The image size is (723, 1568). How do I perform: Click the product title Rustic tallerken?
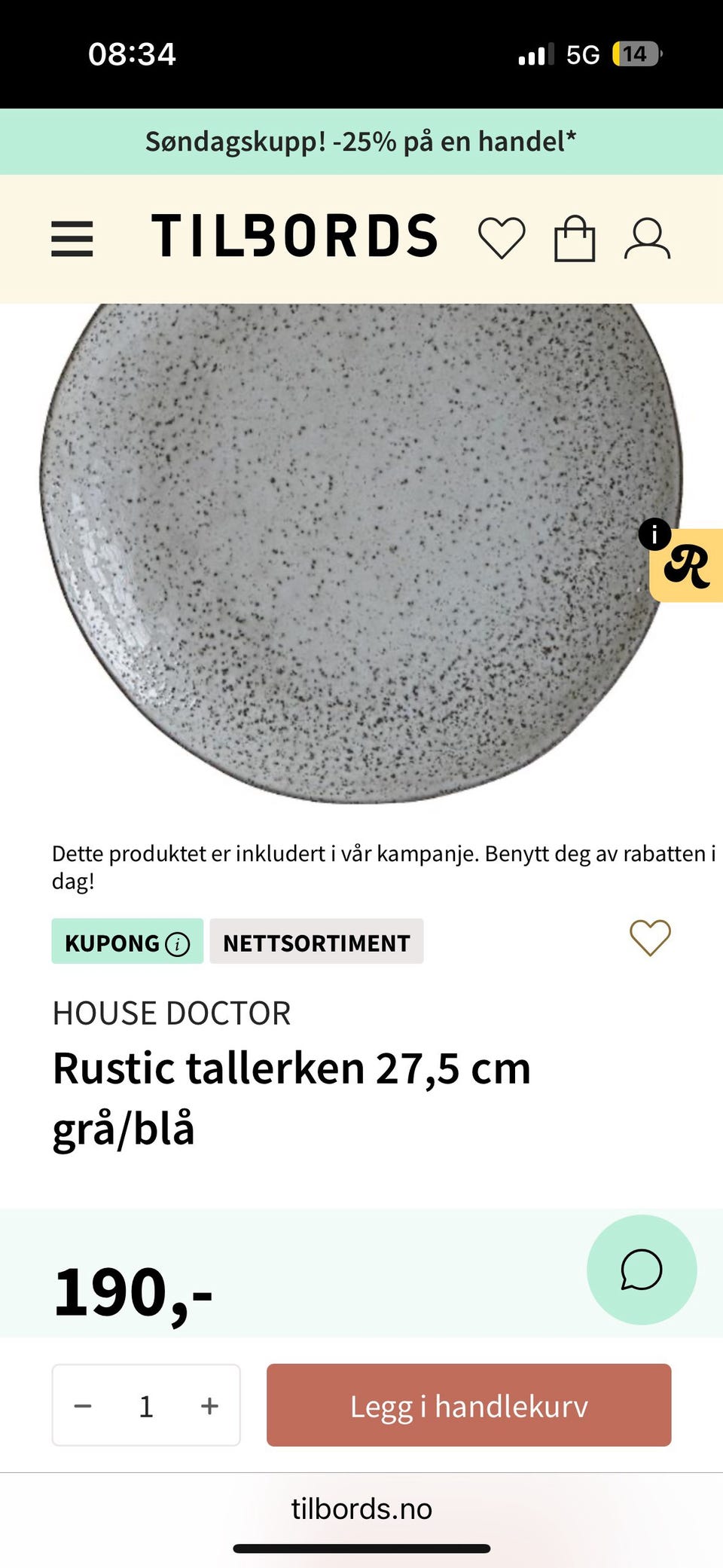point(292,1068)
